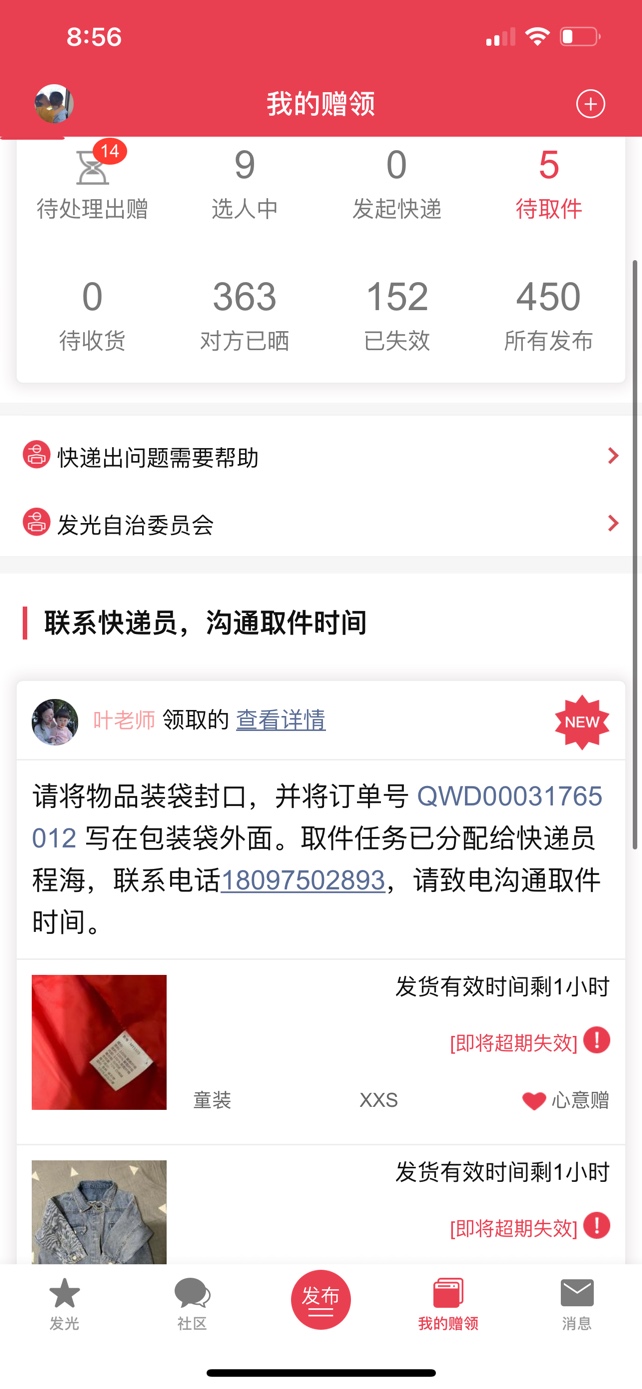View the 待收货 items
Image resolution: width=642 pixels, height=1389 pixels.
point(92,316)
